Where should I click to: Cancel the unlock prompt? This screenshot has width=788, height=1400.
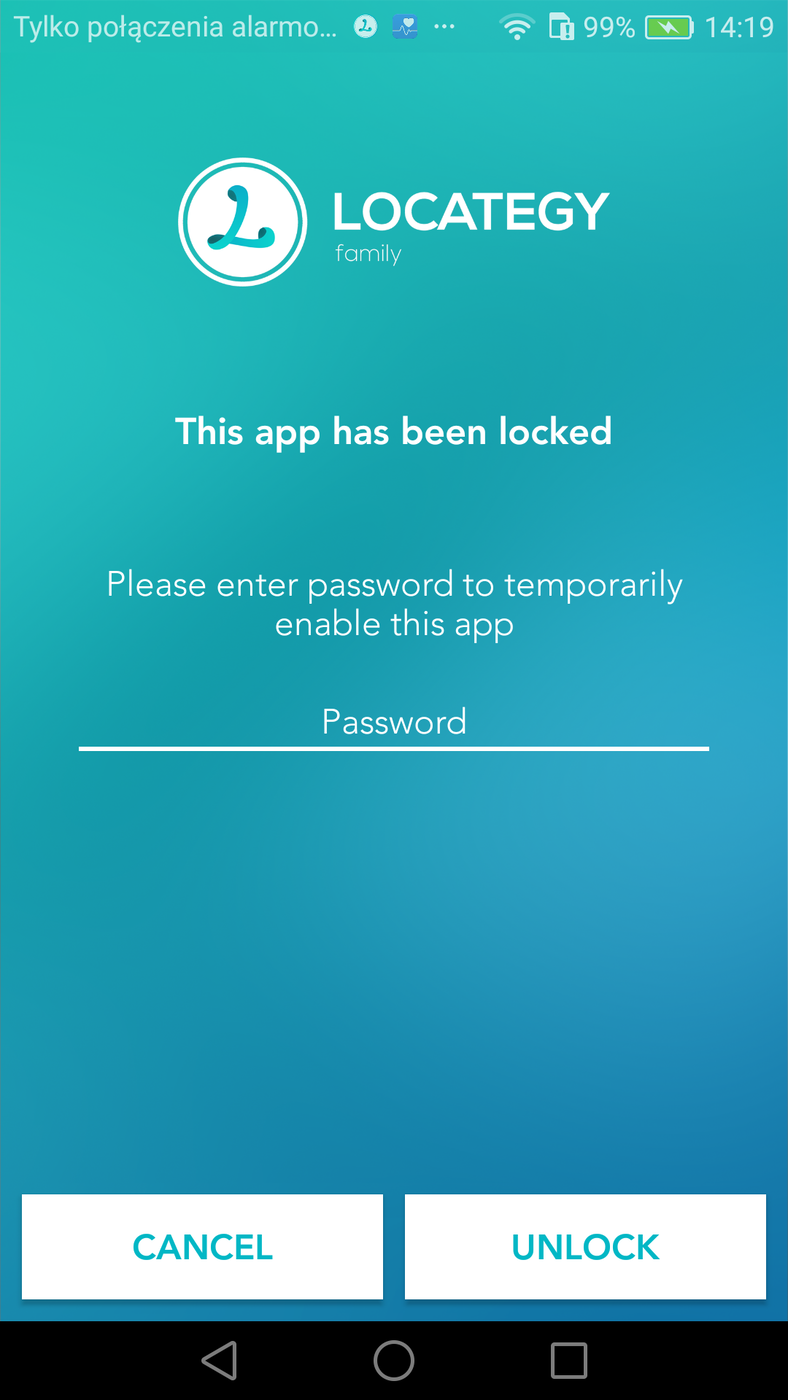click(202, 1246)
